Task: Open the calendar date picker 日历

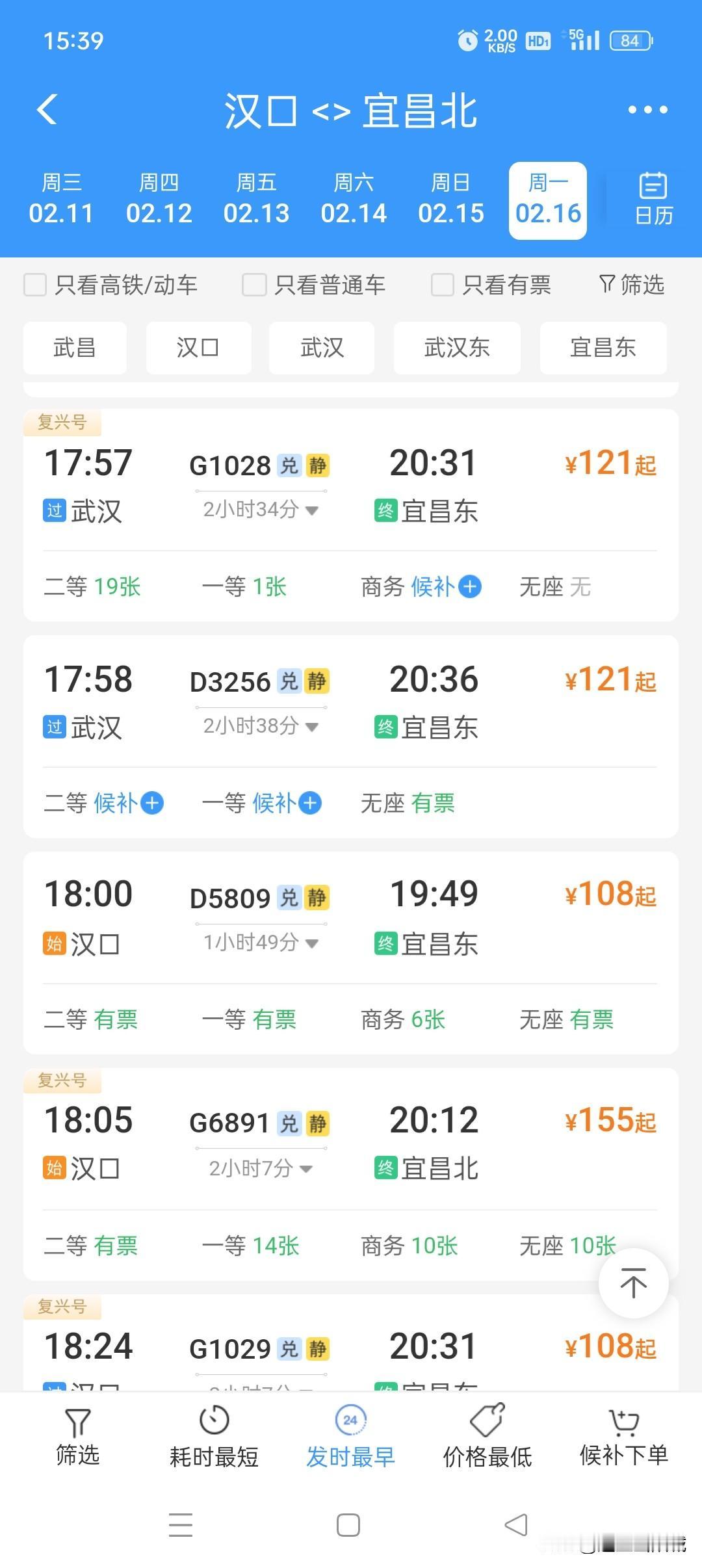Action: point(652,199)
